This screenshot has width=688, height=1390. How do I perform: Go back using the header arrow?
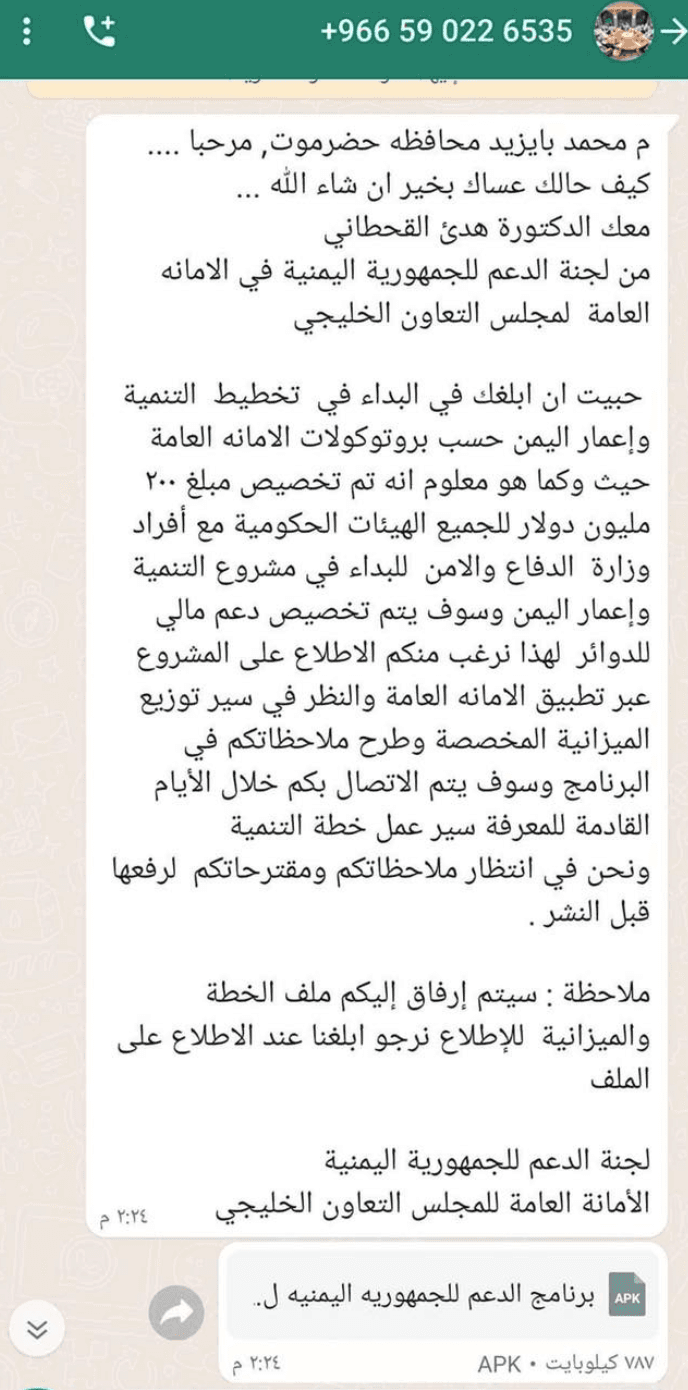[x=673, y=31]
